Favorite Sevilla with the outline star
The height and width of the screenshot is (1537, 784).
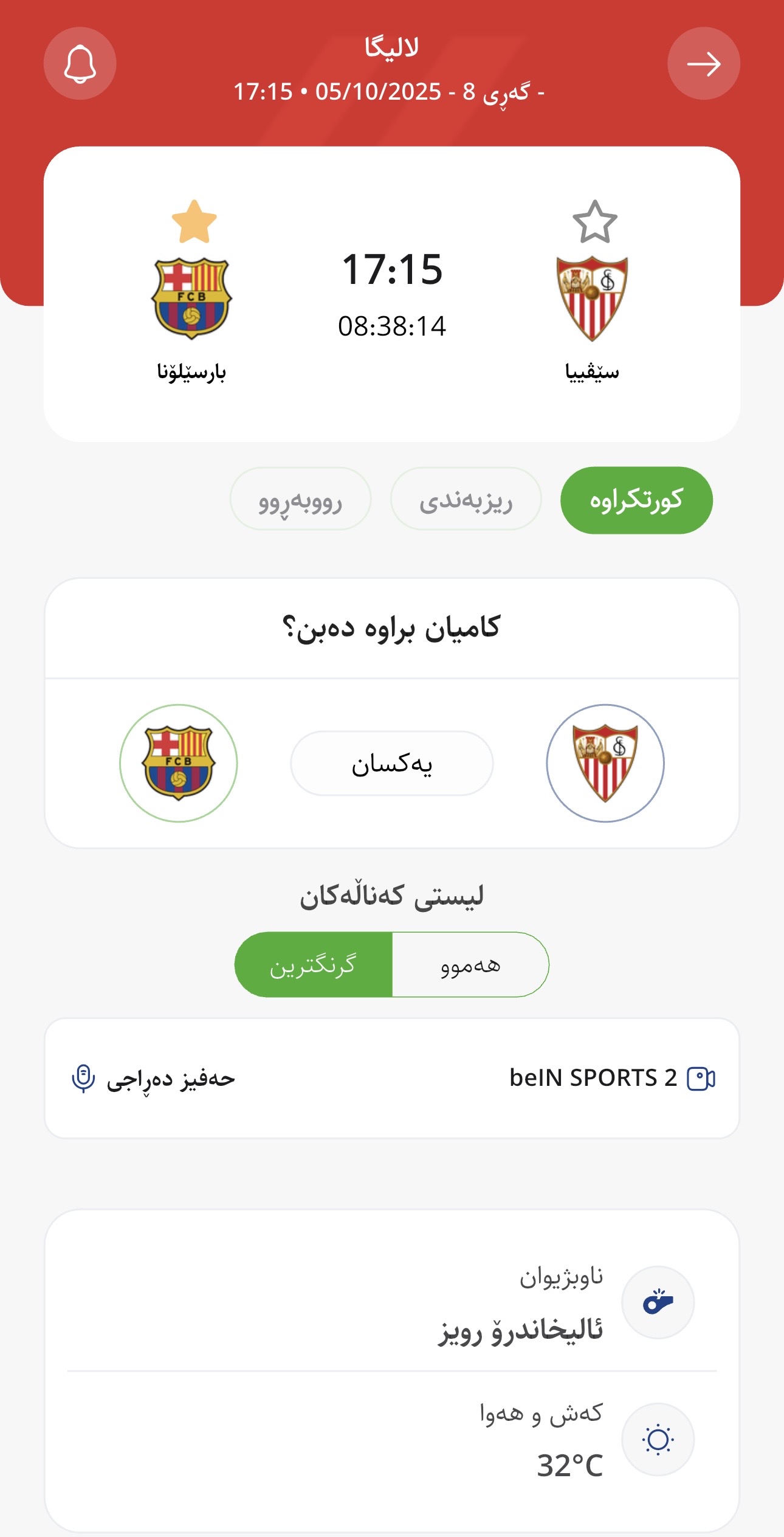pyautogui.click(x=594, y=222)
